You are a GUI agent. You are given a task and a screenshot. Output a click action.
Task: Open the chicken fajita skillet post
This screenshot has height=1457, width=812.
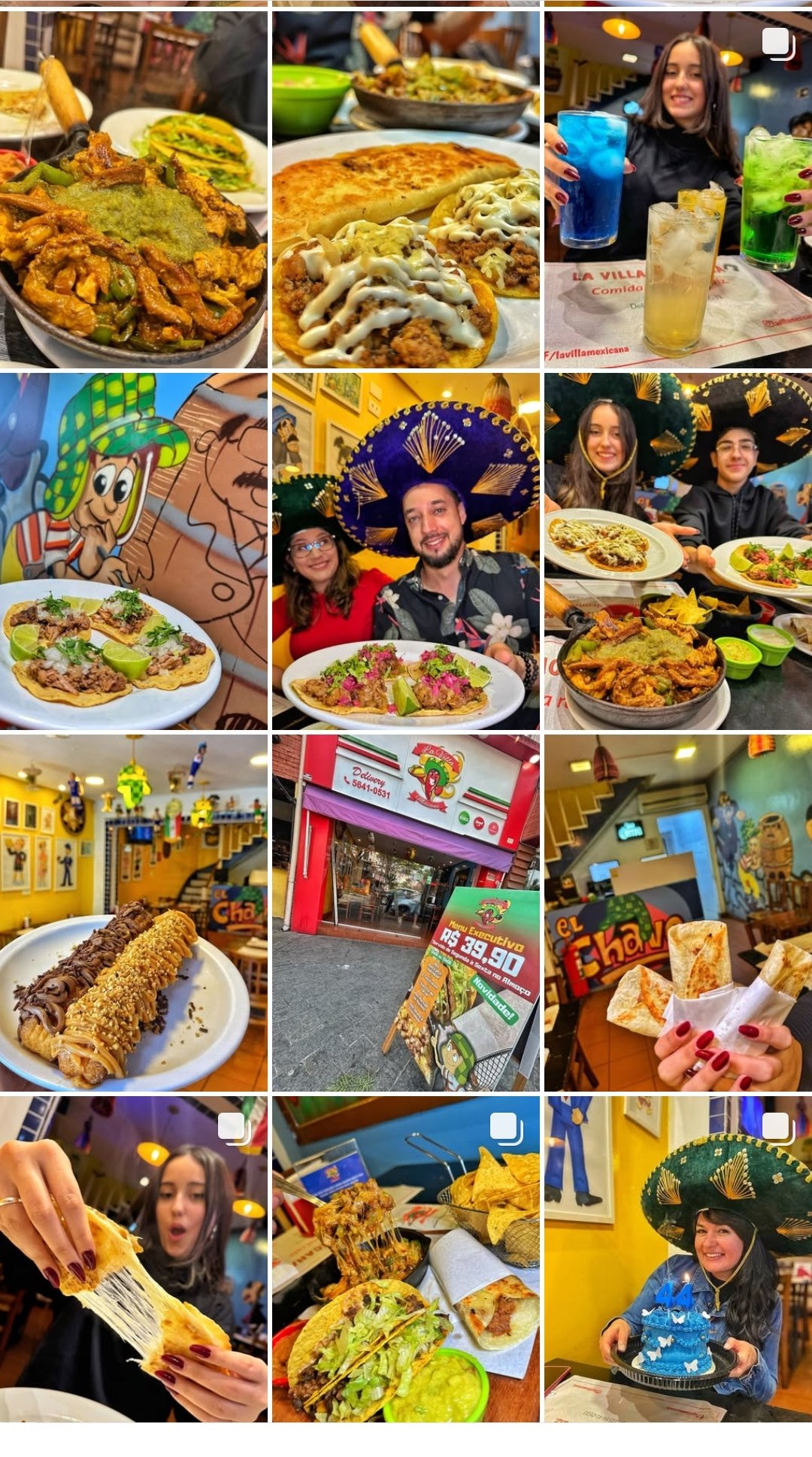(133, 189)
